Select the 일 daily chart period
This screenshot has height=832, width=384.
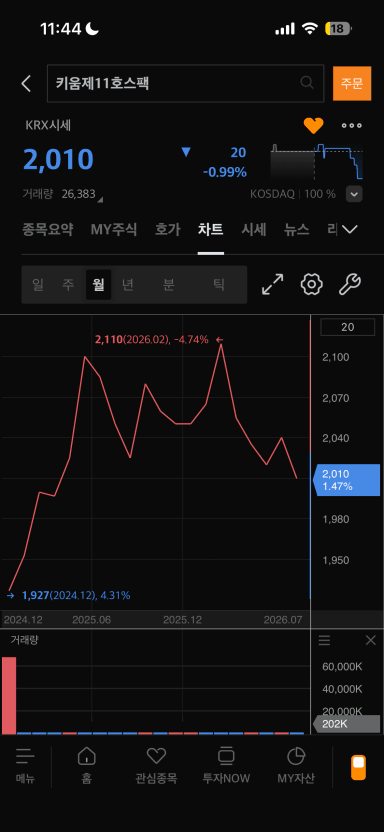tap(38, 285)
